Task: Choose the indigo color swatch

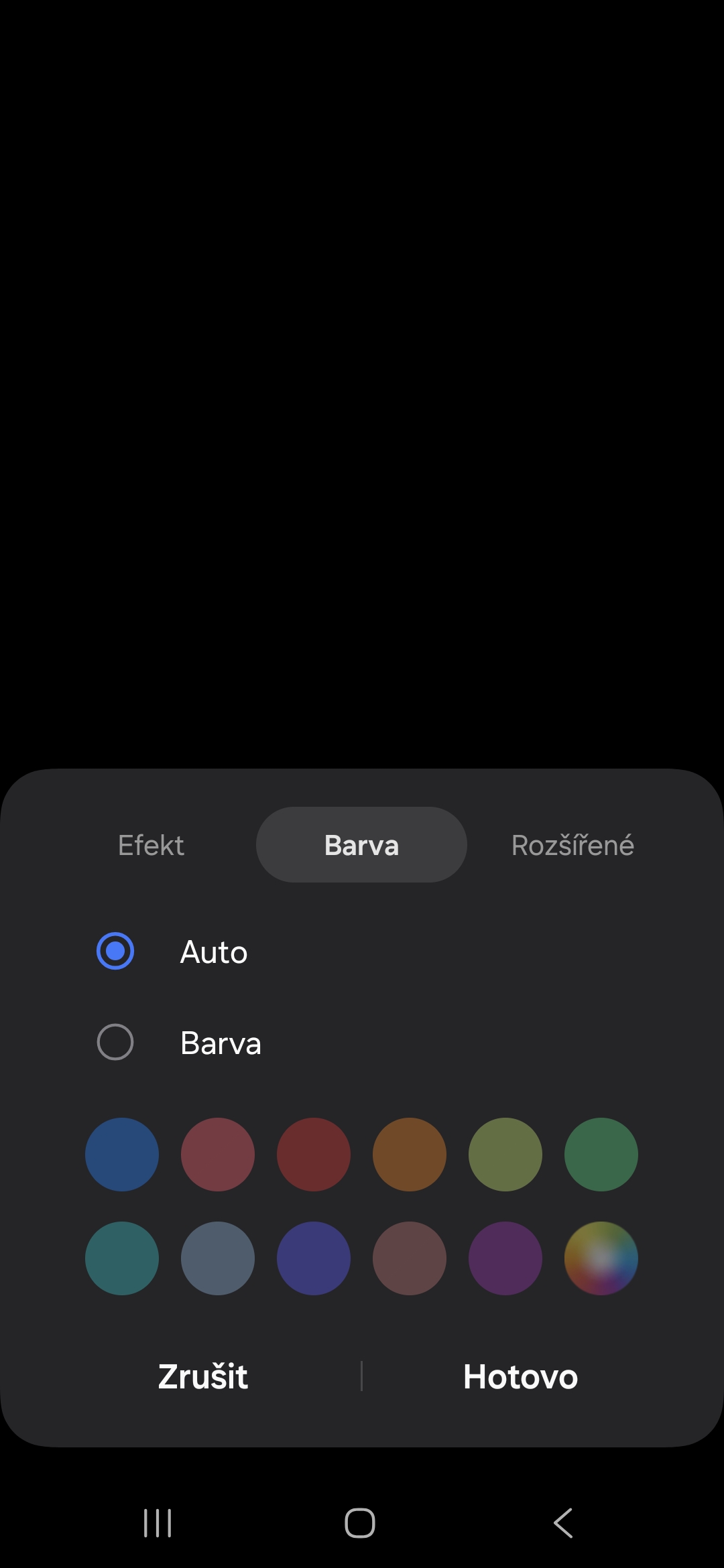Action: 314,1258
